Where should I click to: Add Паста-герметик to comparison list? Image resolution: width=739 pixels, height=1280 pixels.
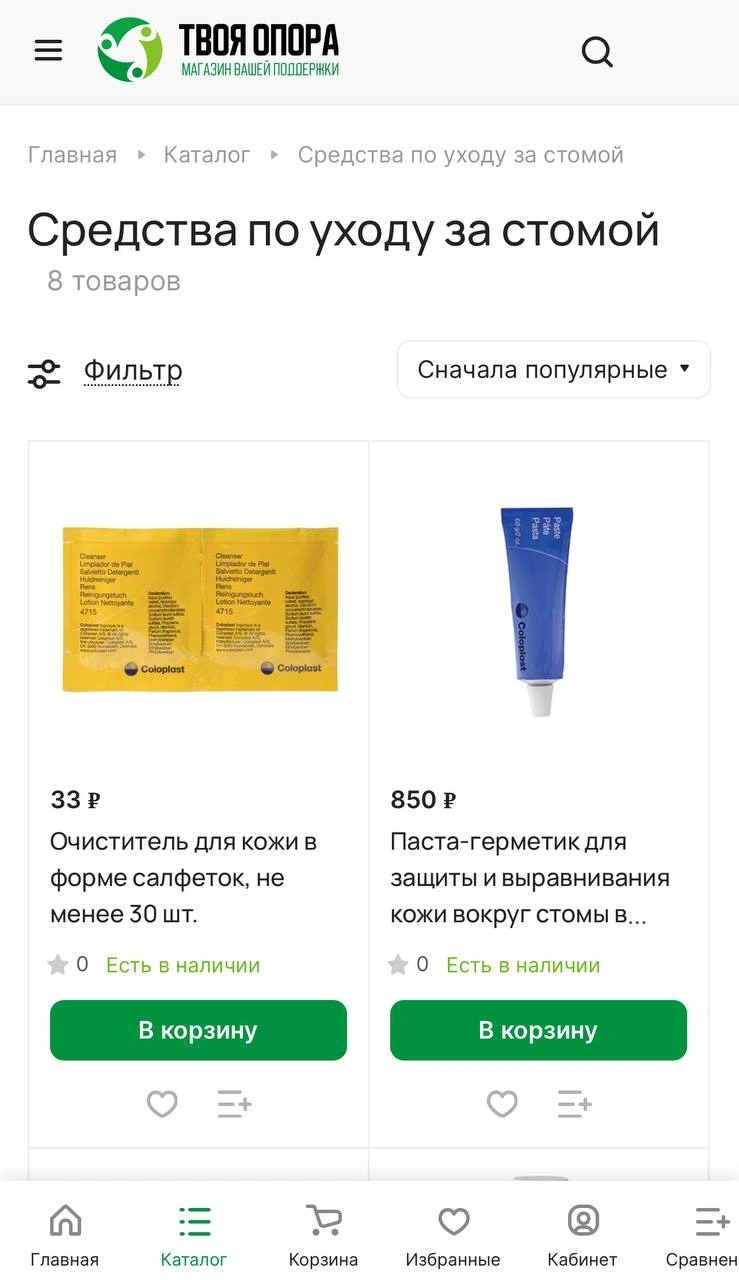(x=575, y=1104)
